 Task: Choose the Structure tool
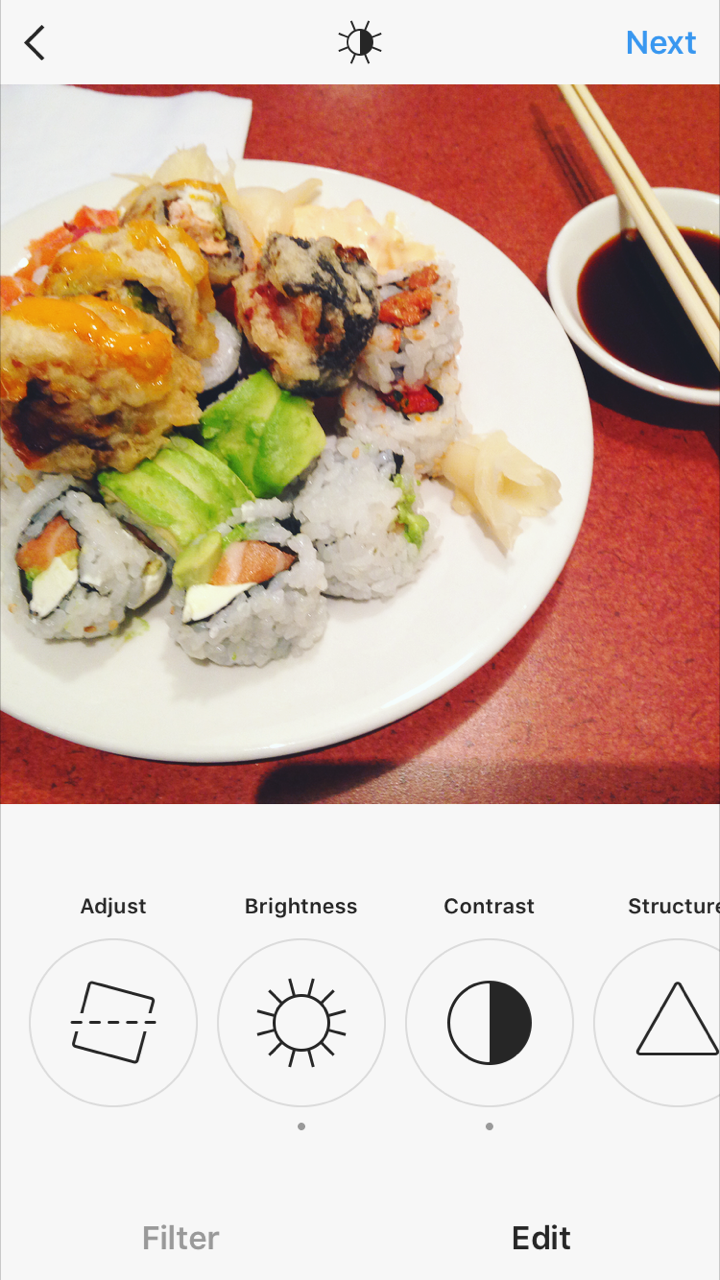(672, 1022)
